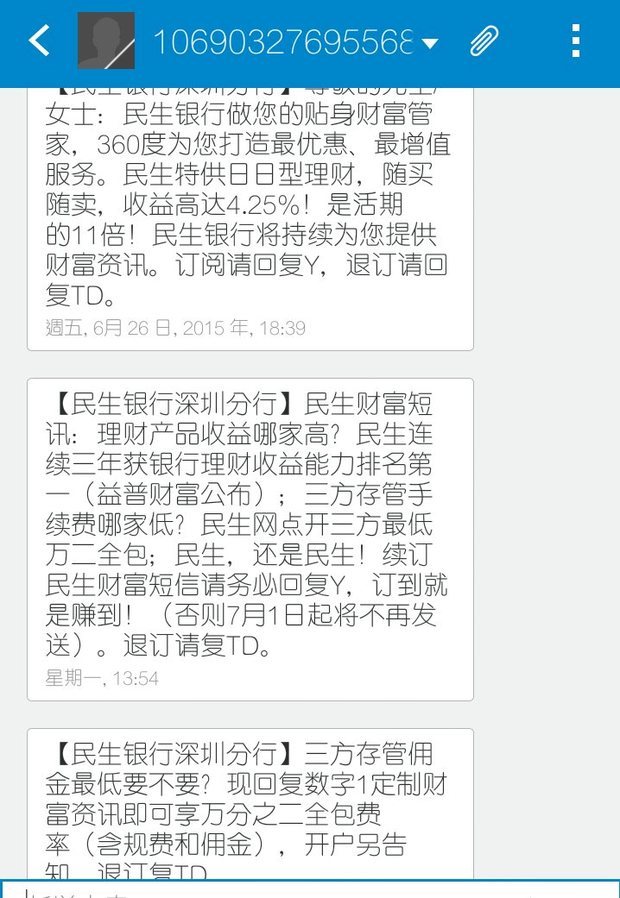Expand the sender number dropdown

[x=430, y=43]
